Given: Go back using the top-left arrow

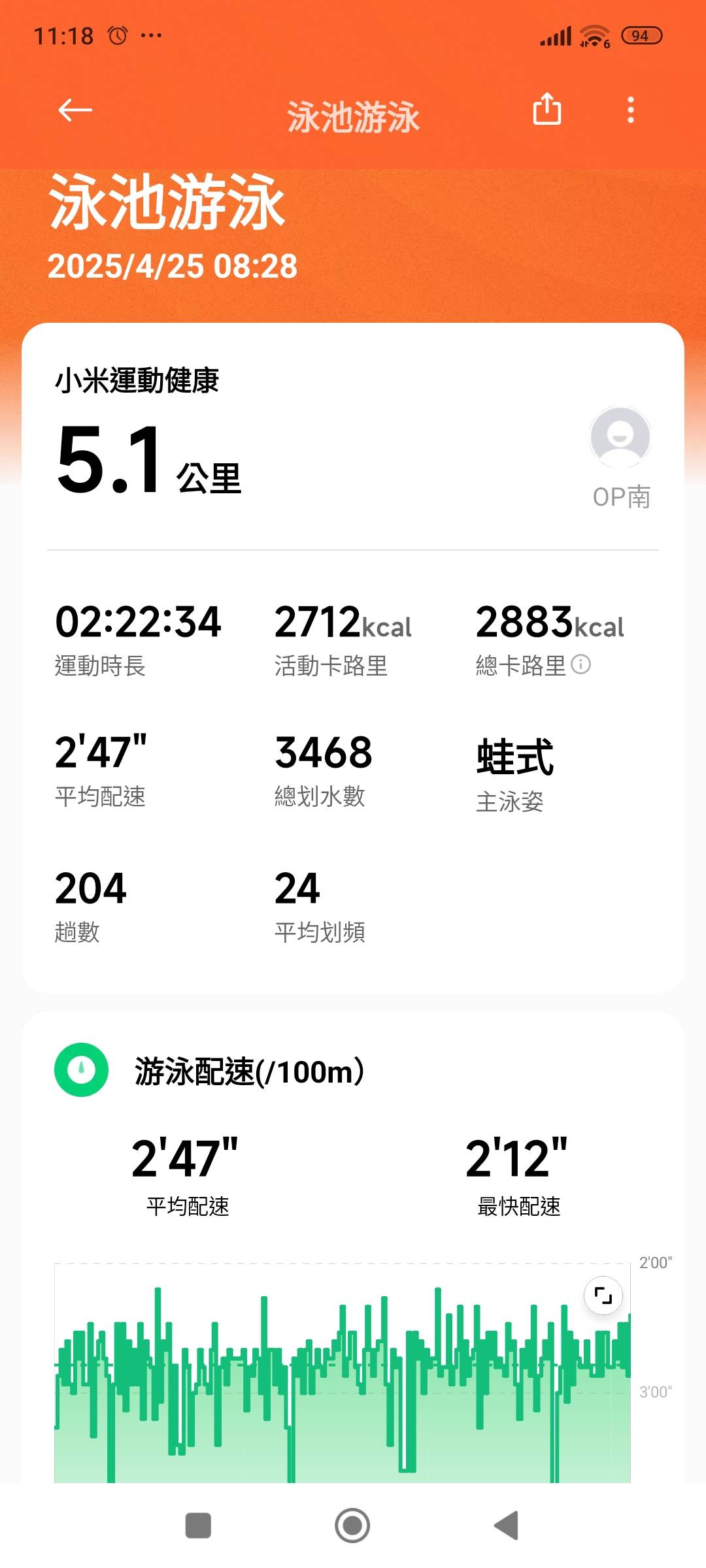Looking at the screenshot, I should point(75,110).
